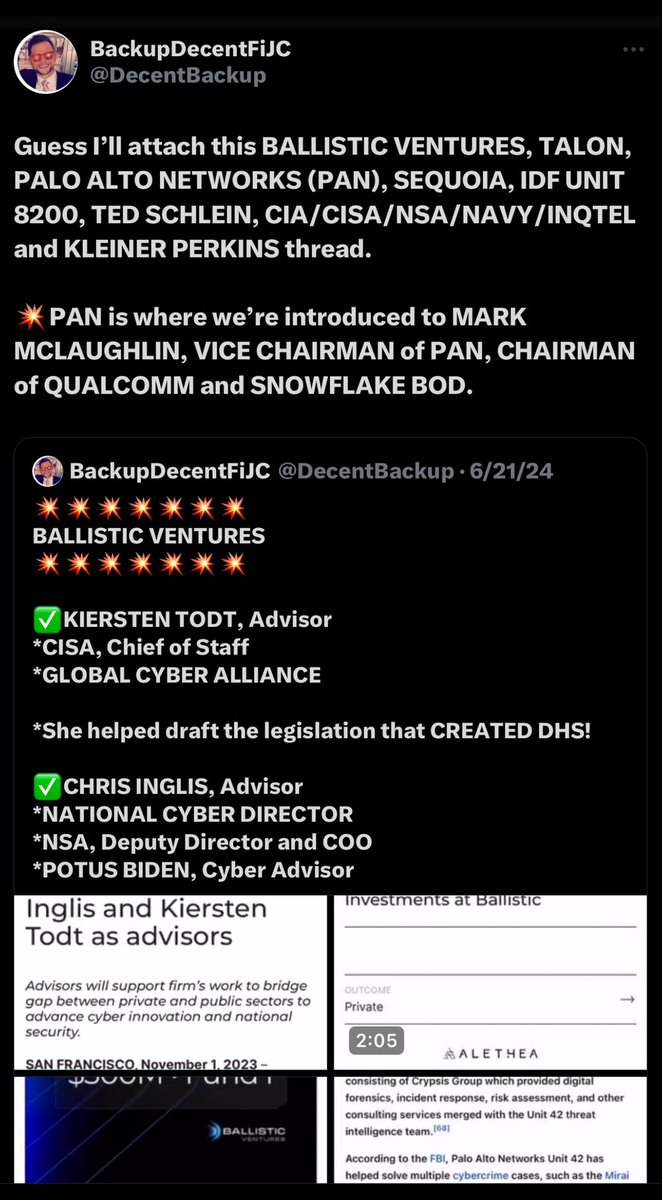View the Inglis and Kiersten Todt image
662x1200 pixels.
coord(170,982)
